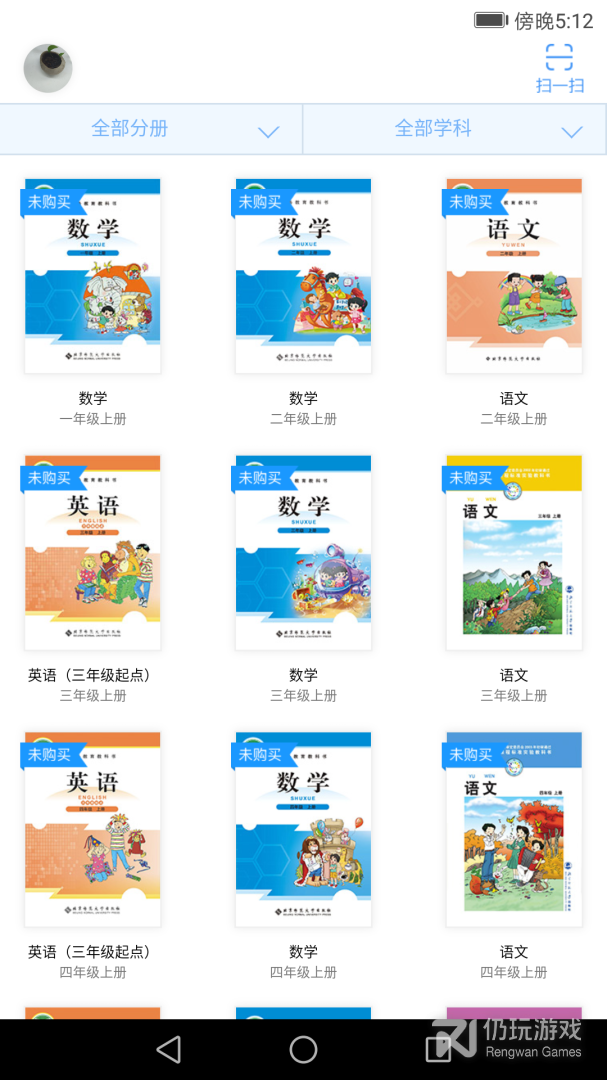This screenshot has width=607, height=1080.
Task: Open 数学 四年级上册 textbook
Action: coord(303,829)
